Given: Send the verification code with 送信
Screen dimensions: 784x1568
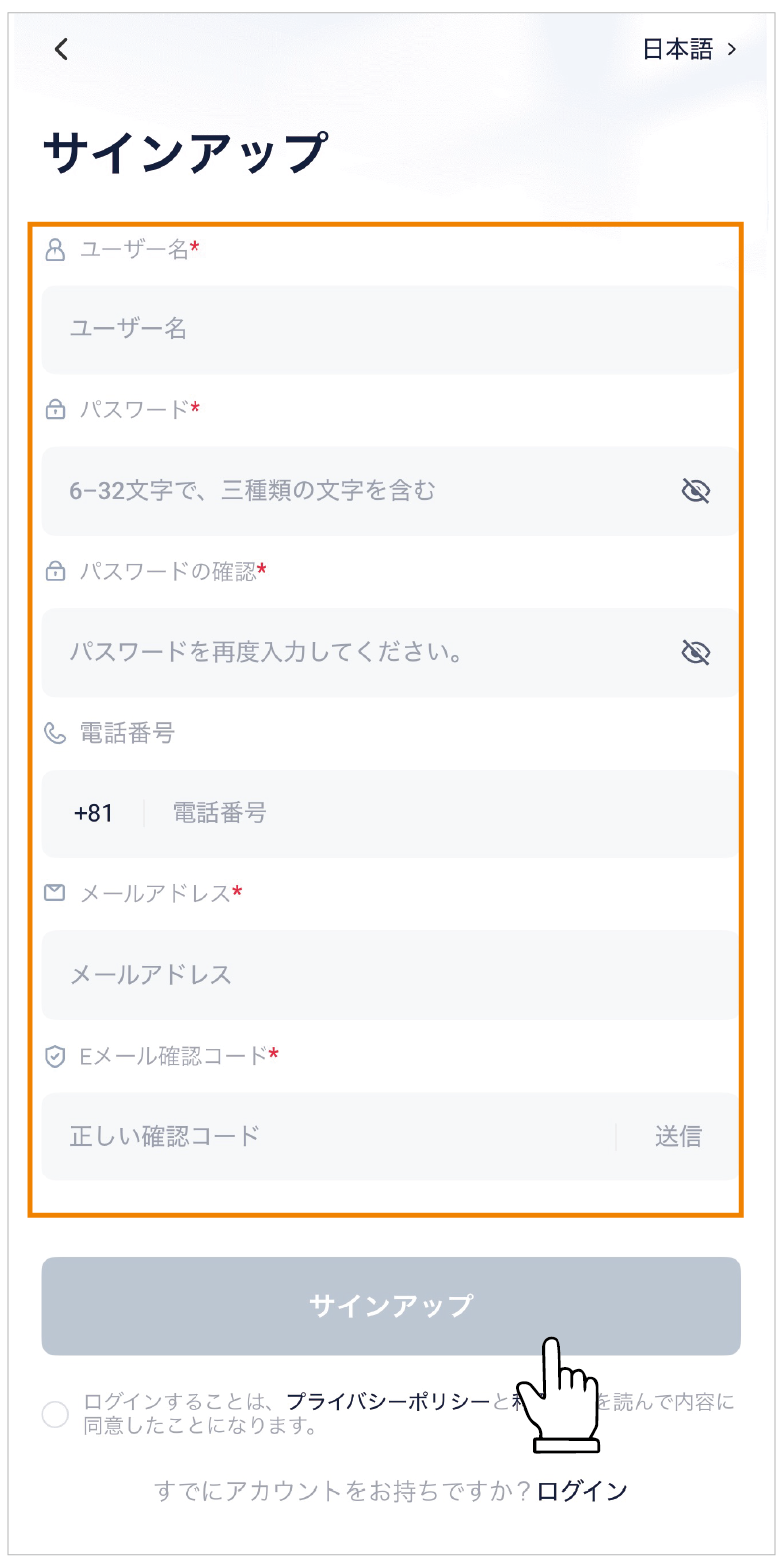Looking at the screenshot, I should point(679,1137).
